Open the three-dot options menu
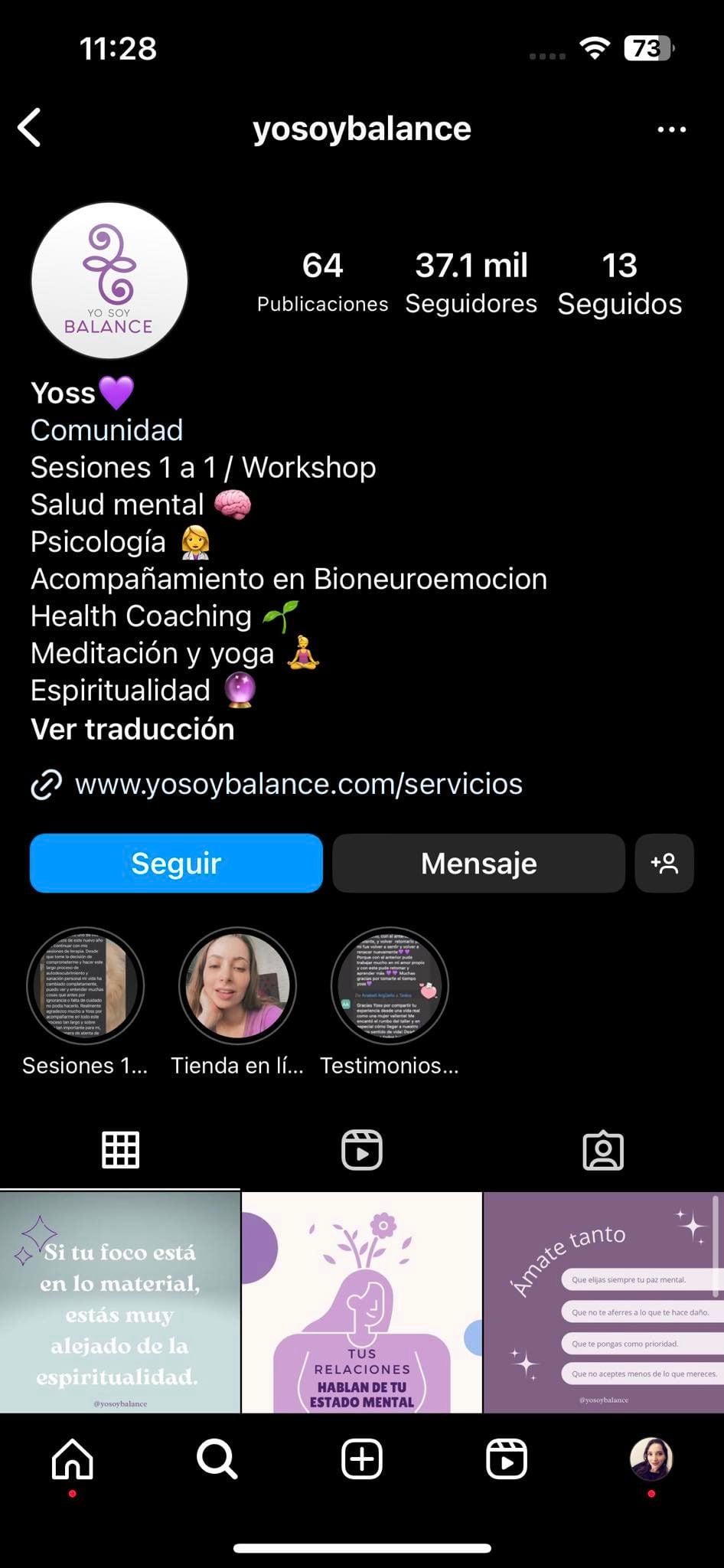This screenshot has height=1568, width=724. pos(671,129)
